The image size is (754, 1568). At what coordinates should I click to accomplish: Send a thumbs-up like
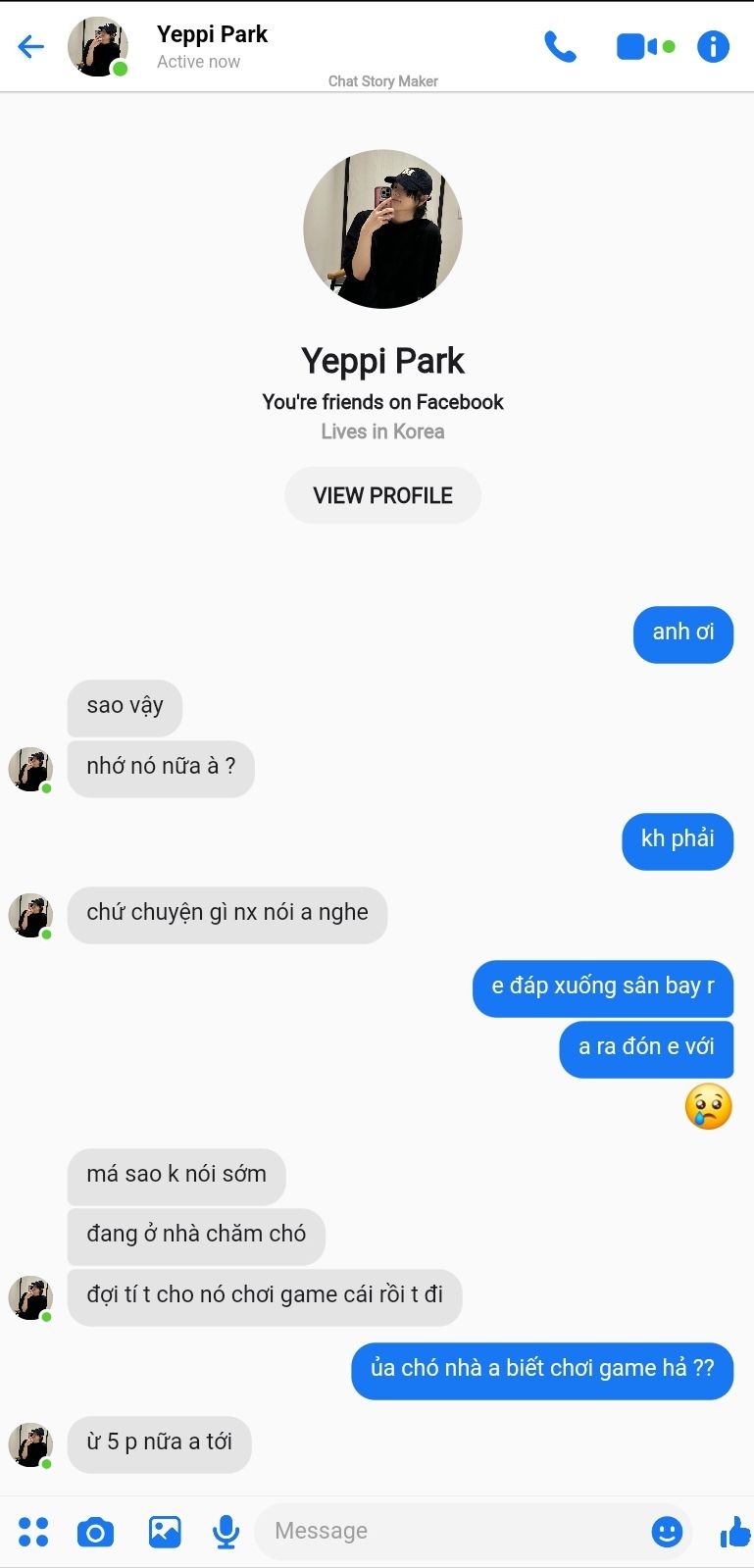[734, 1531]
